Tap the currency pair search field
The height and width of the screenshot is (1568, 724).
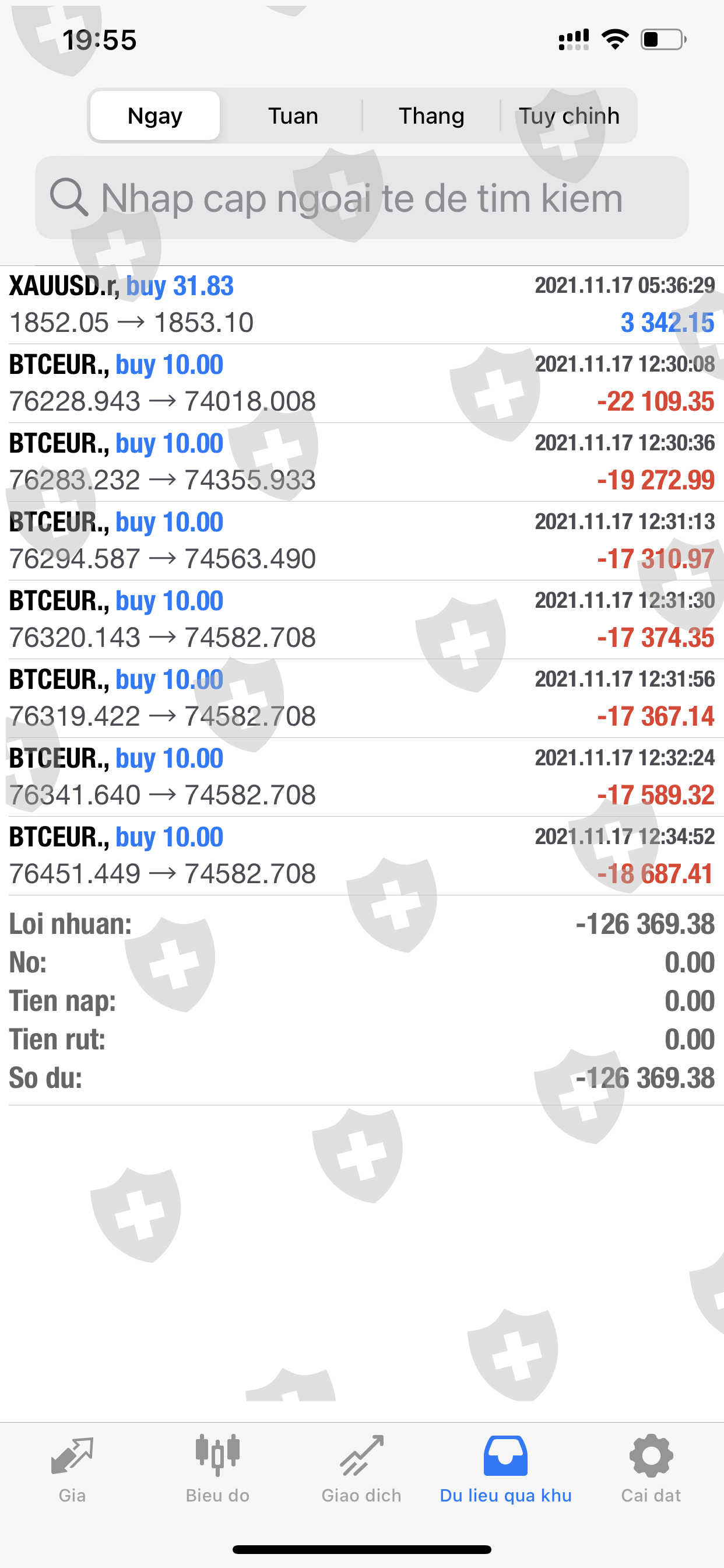pyautogui.click(x=361, y=198)
